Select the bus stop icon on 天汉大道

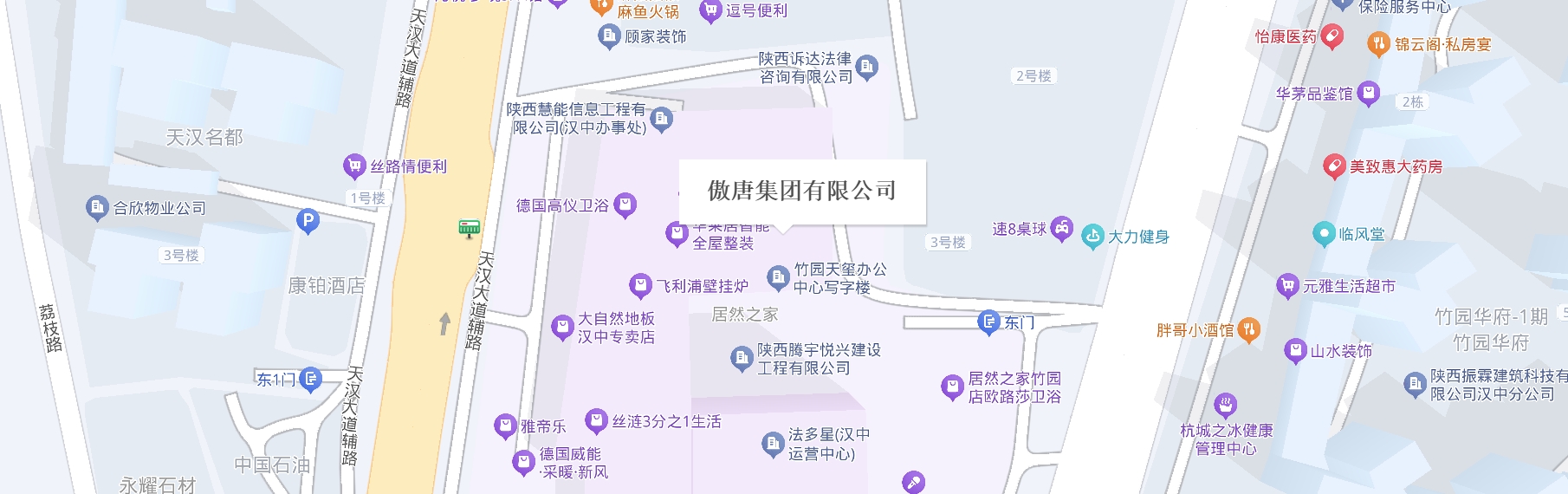469,228
